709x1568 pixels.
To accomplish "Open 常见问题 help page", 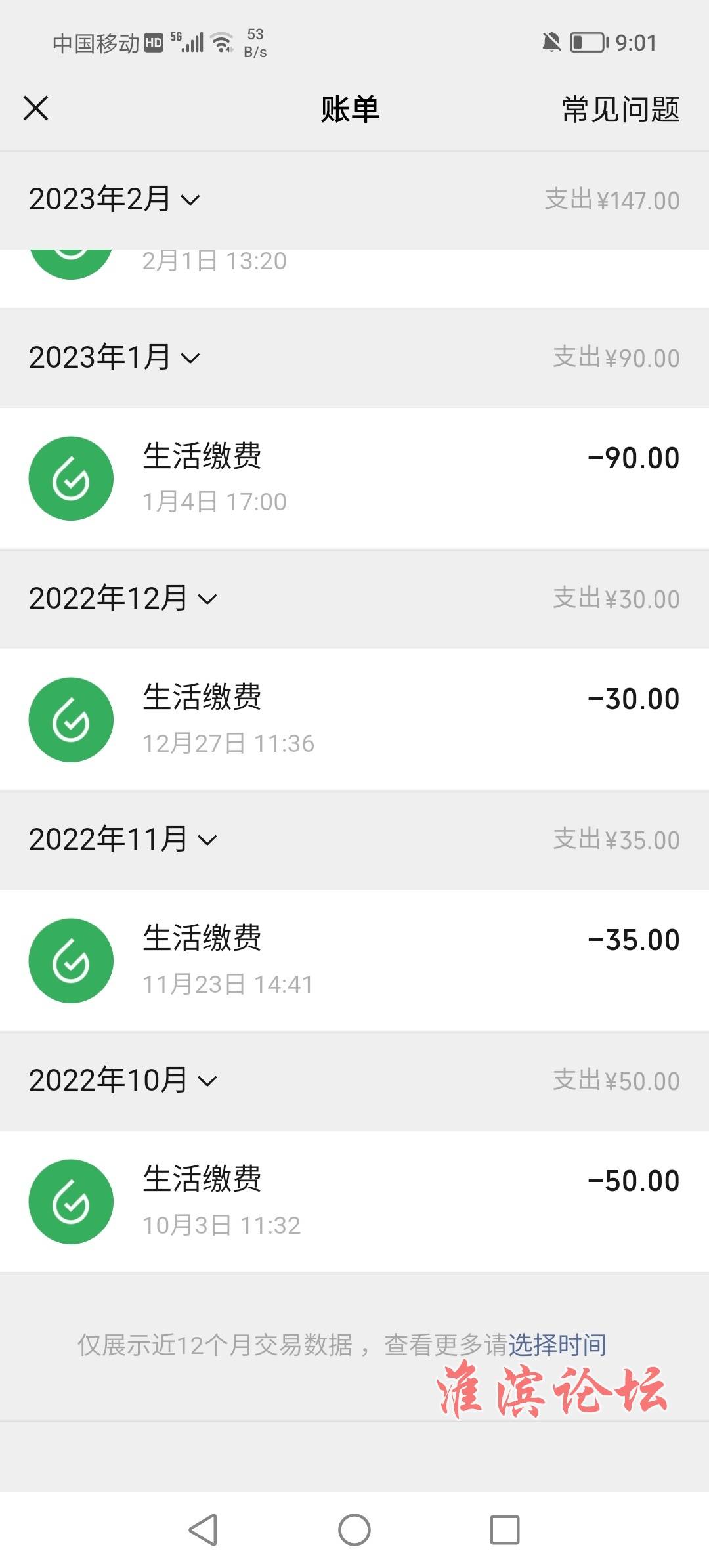I will pos(620,109).
